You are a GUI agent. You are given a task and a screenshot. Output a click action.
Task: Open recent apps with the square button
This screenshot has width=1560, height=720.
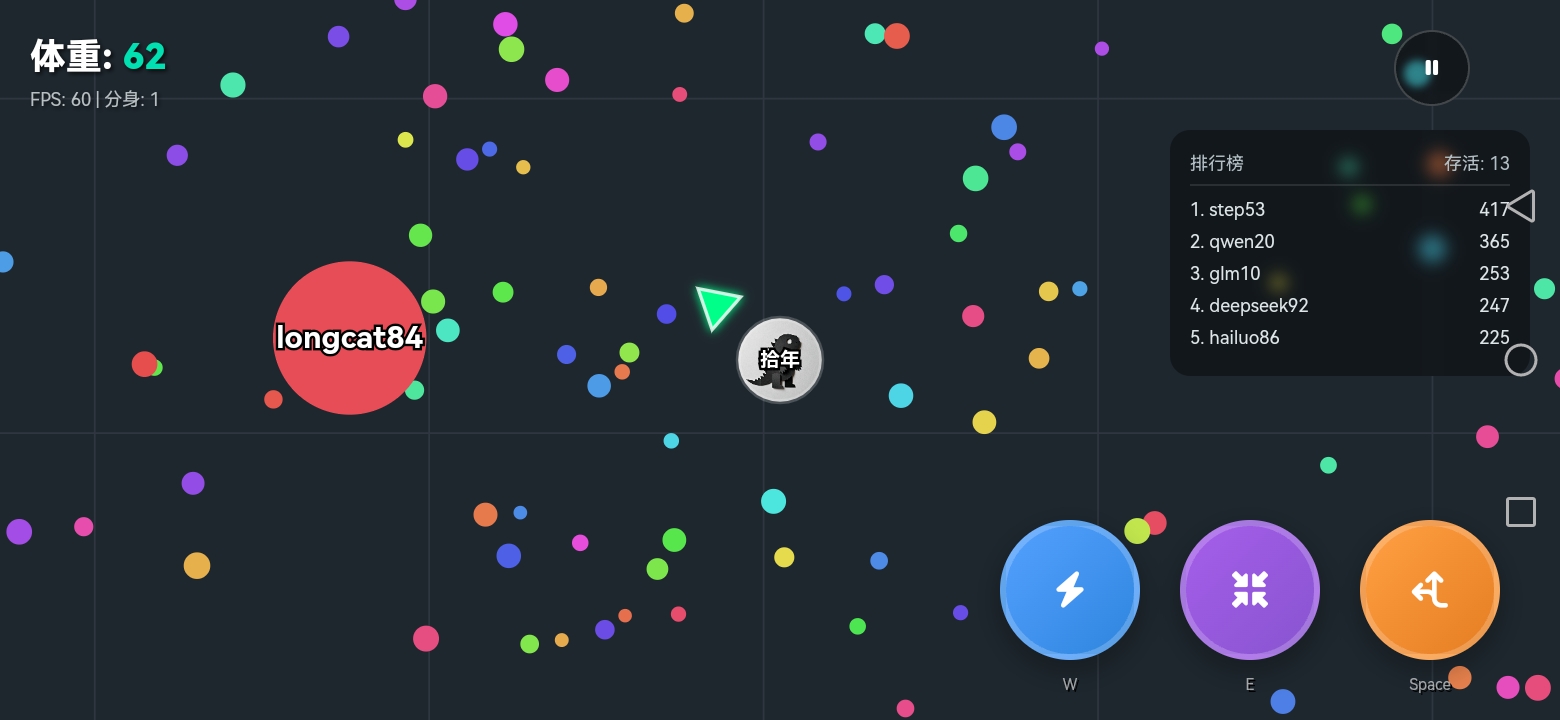[1520, 512]
